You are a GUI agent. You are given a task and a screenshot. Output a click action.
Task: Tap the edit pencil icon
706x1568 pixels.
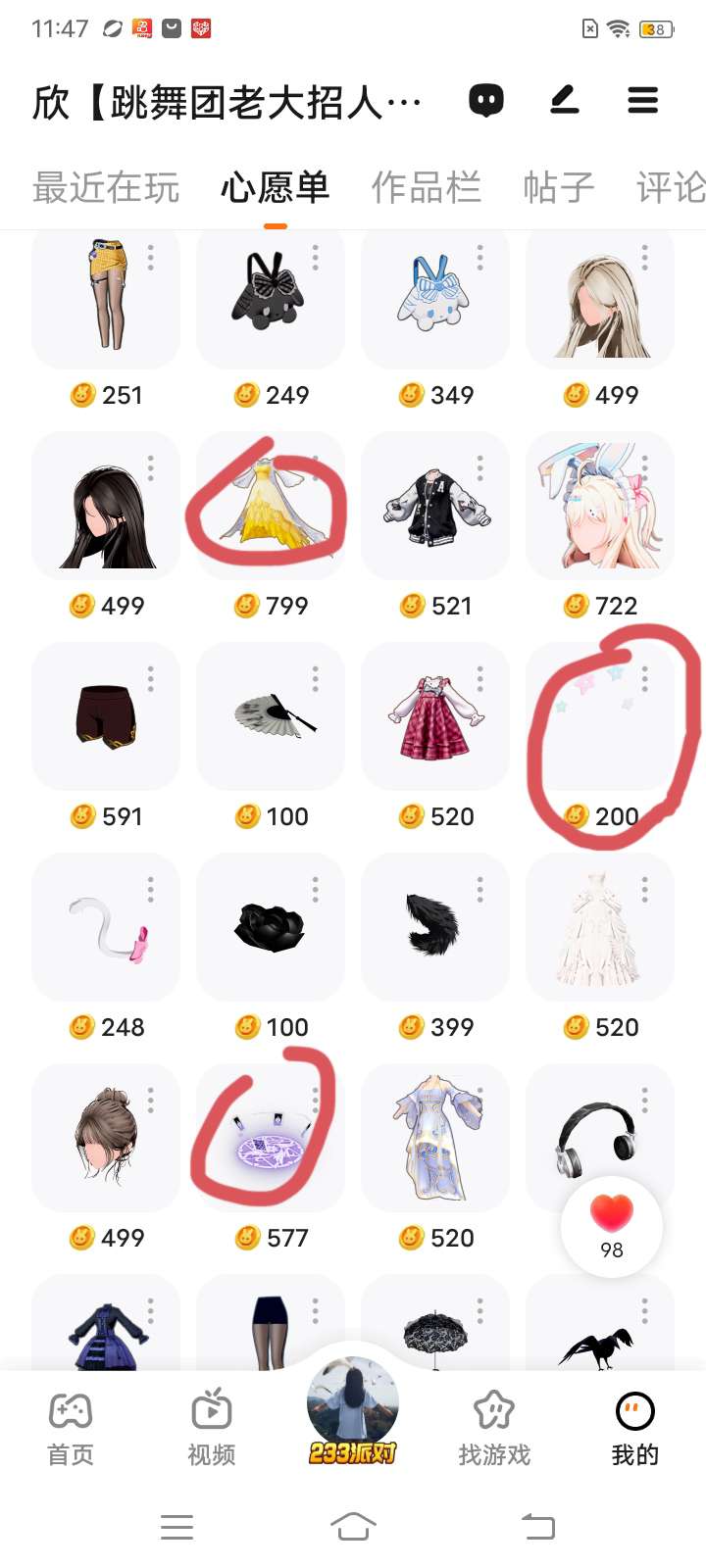(x=565, y=100)
